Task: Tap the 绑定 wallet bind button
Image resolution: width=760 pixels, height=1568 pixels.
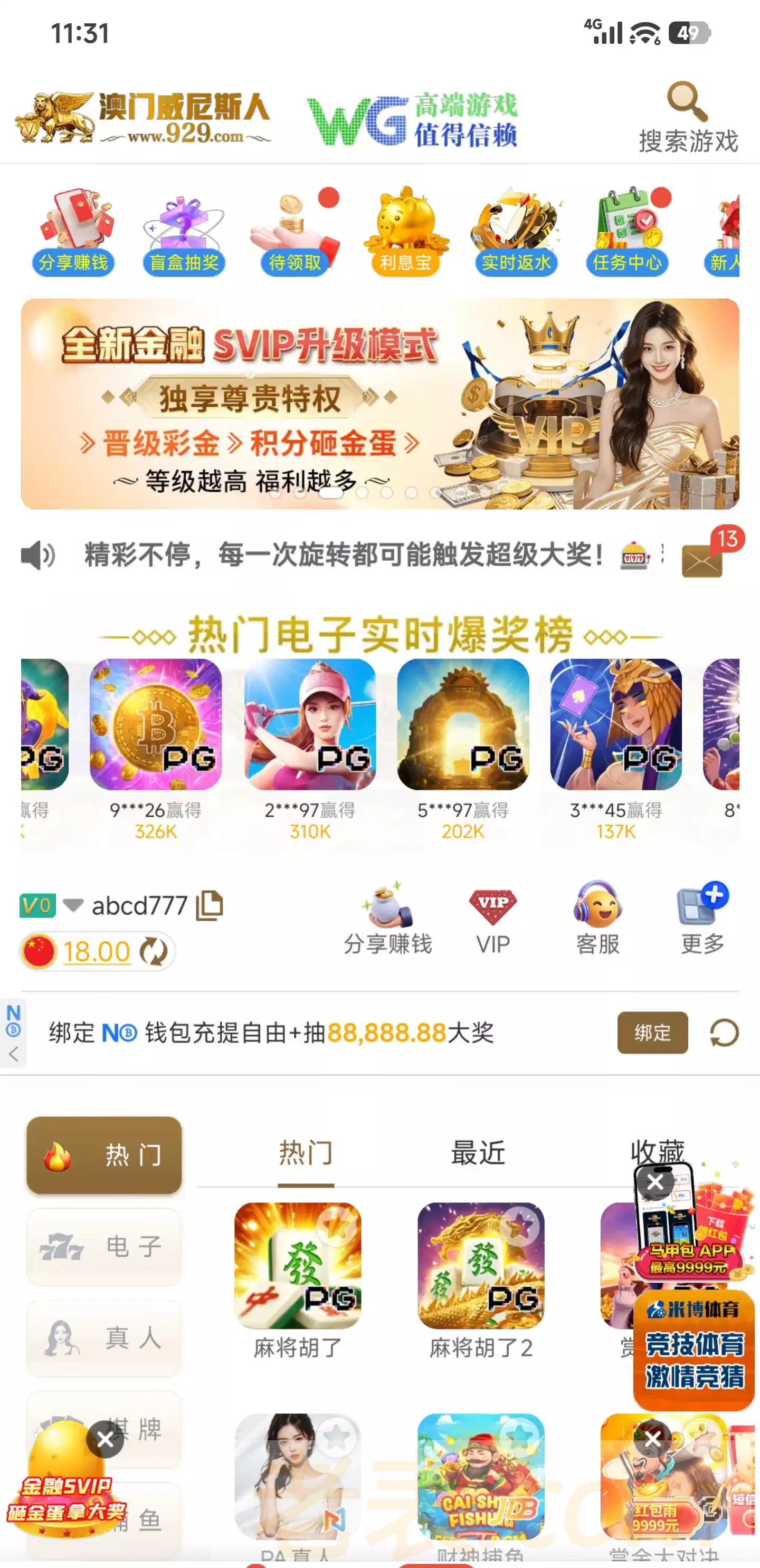Action: click(x=652, y=1032)
